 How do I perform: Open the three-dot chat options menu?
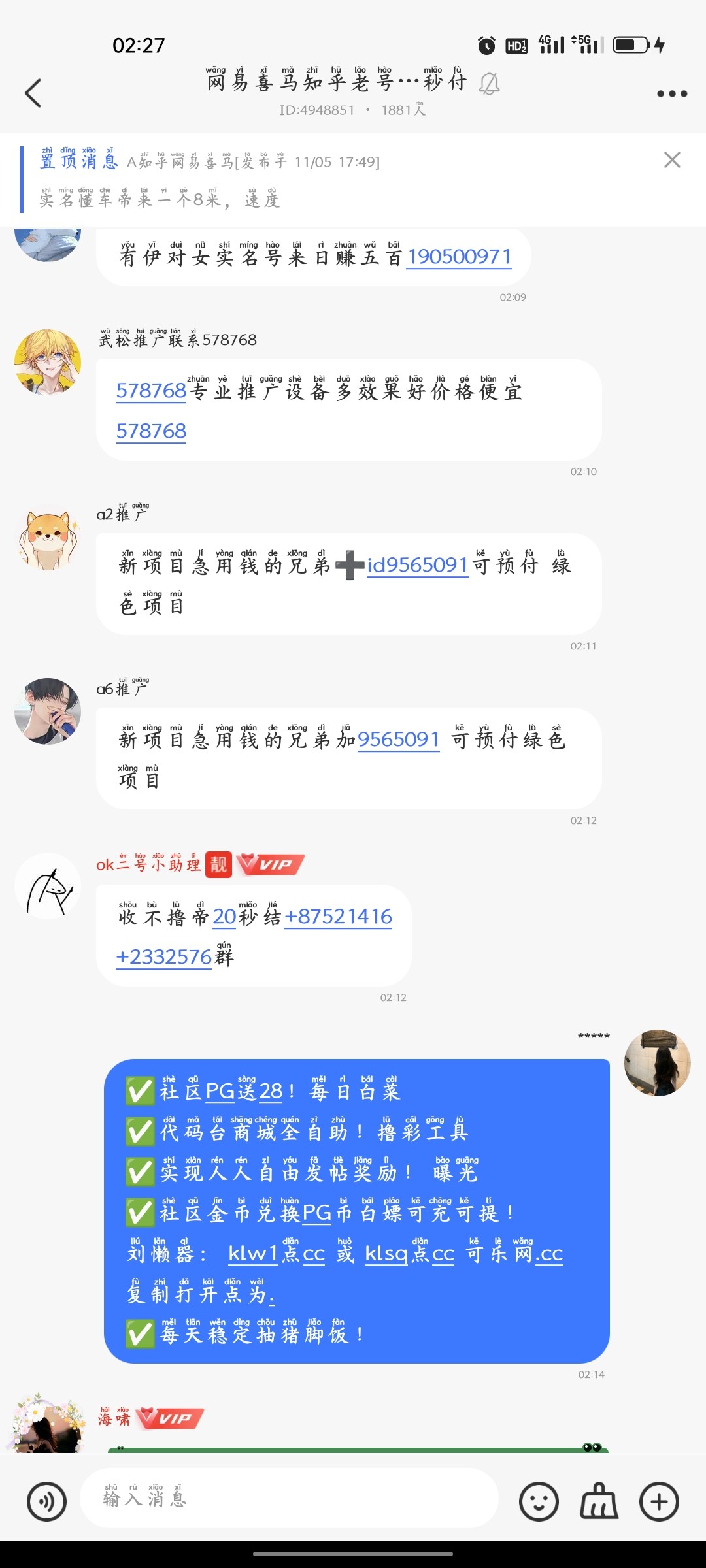669,93
